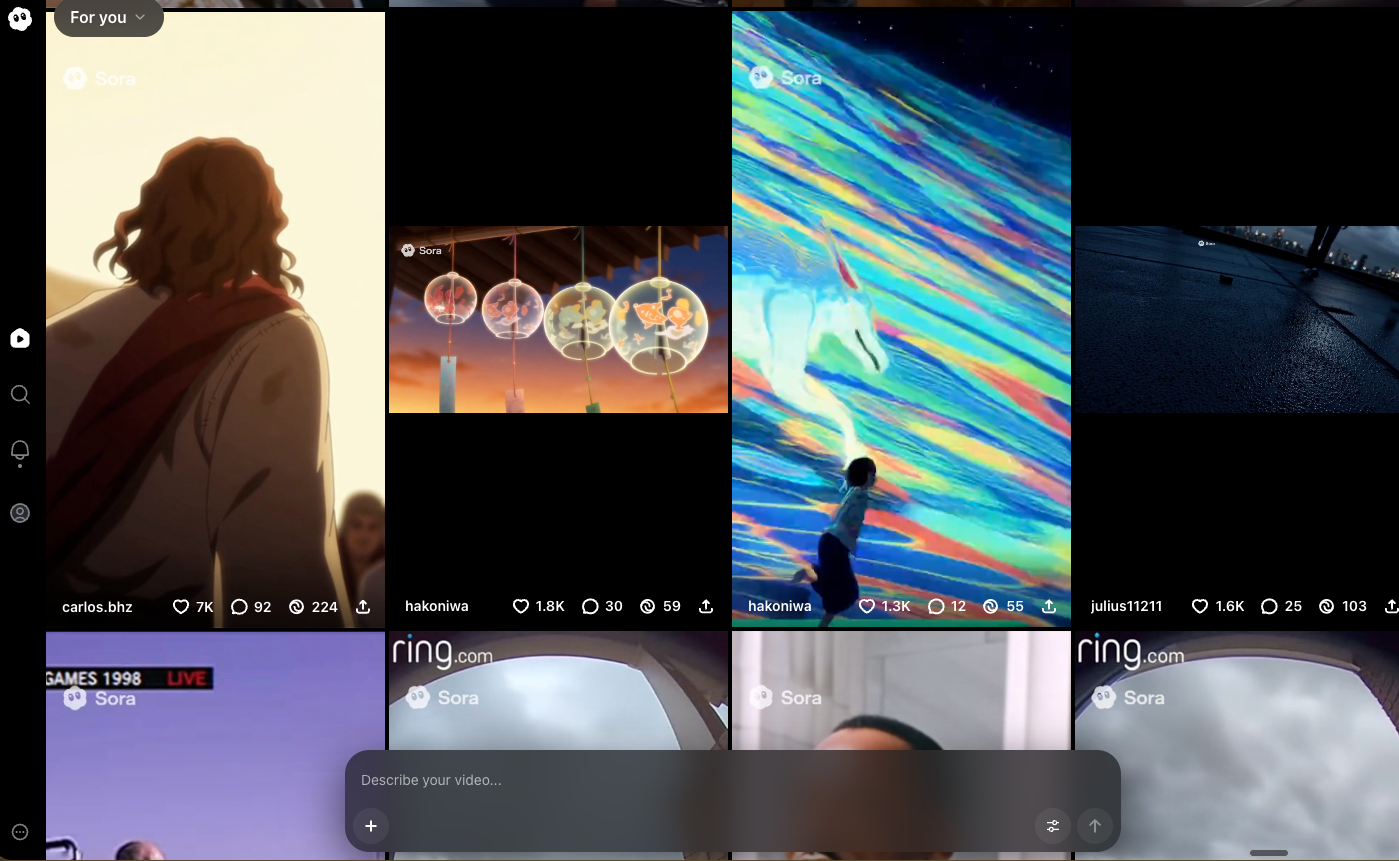Open the more options menu in sidebar
The height and width of the screenshot is (861, 1399).
(20, 832)
